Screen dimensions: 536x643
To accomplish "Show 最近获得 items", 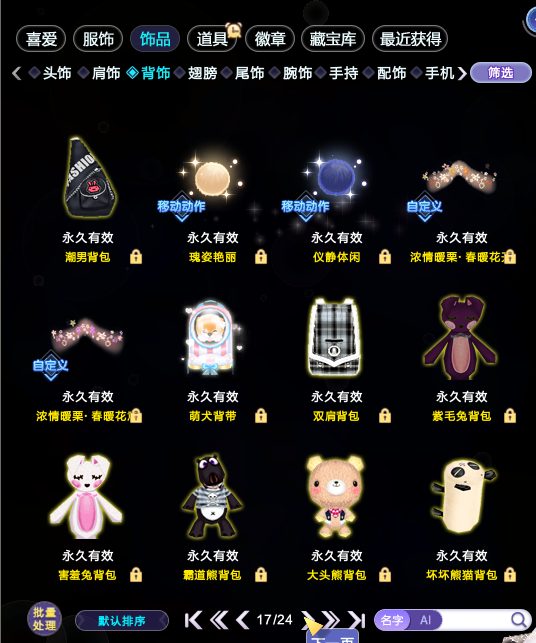I will coord(410,39).
